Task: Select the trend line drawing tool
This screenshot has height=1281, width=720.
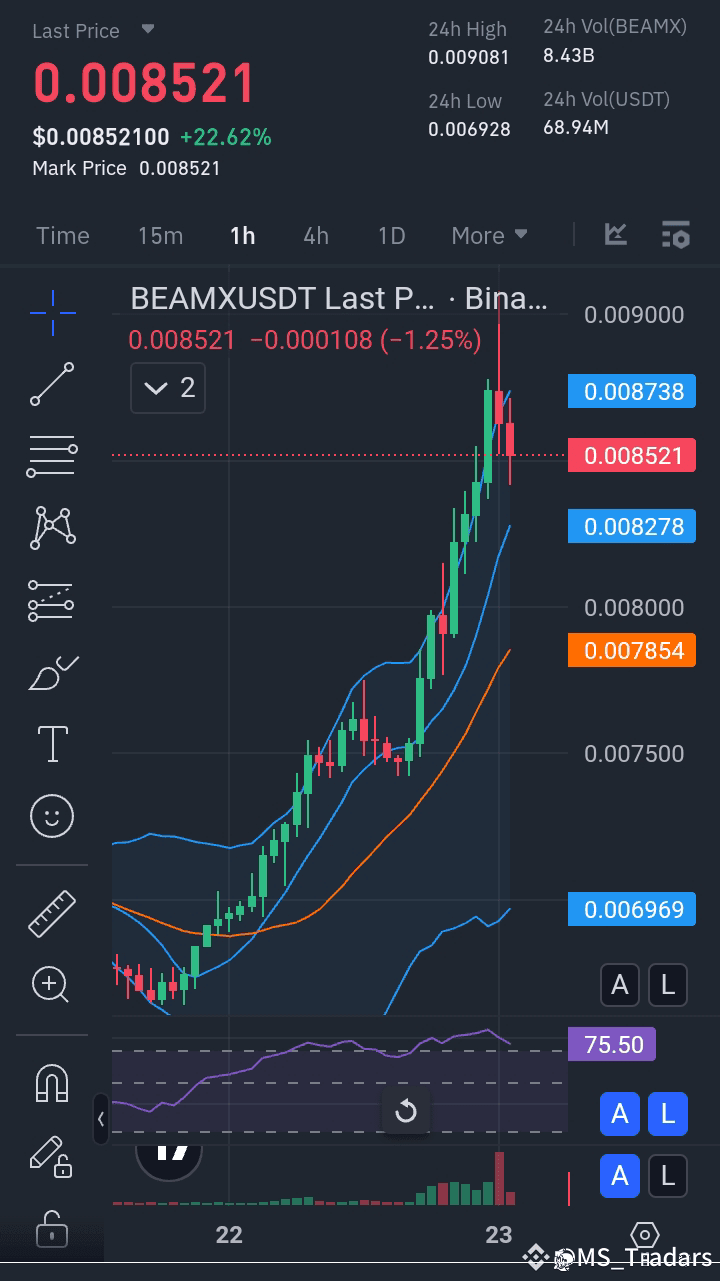Action: coord(52,383)
